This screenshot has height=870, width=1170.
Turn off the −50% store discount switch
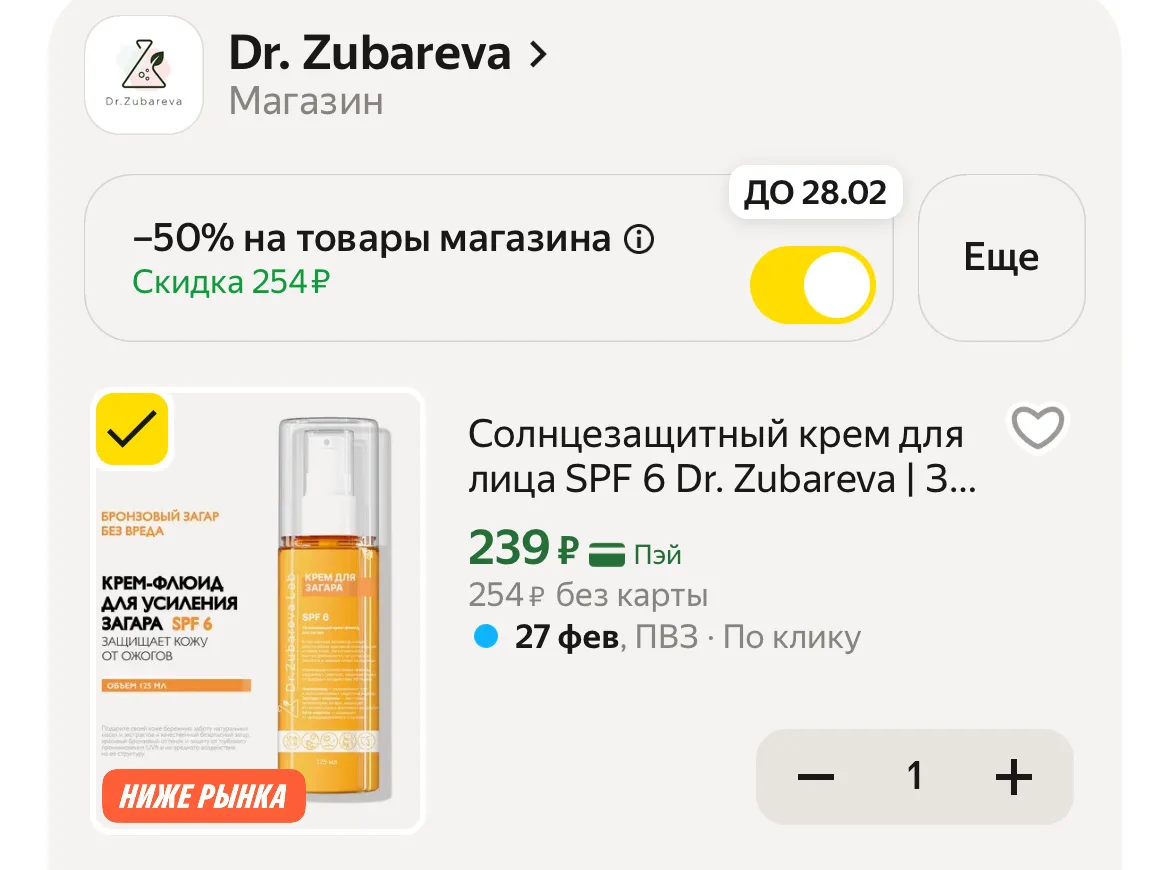(812, 285)
